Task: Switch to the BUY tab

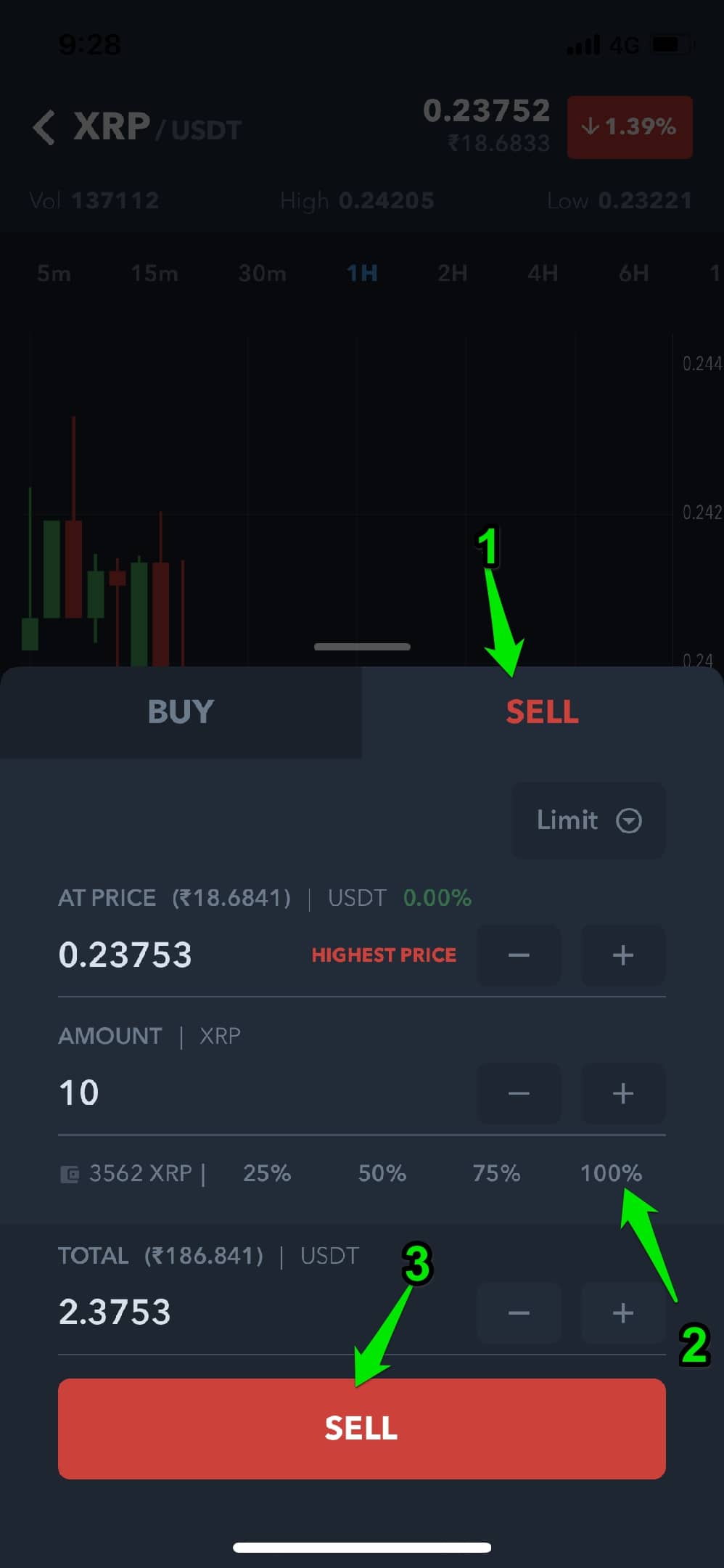Action: 181,711
